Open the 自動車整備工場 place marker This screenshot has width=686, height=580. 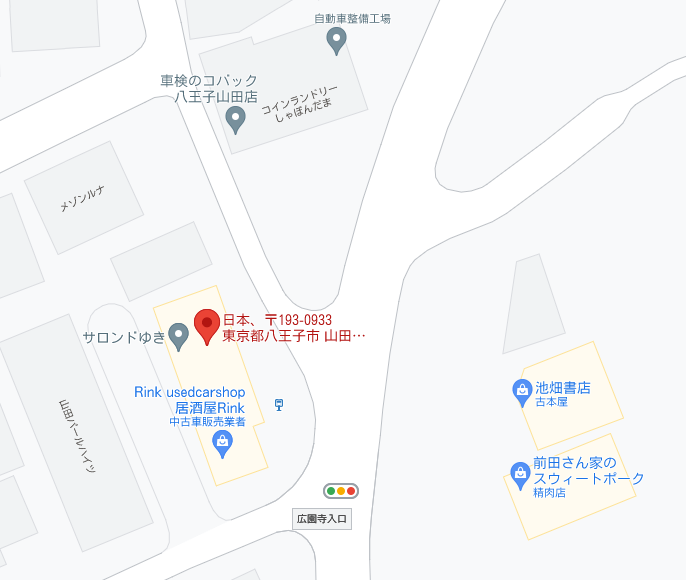[x=337, y=40]
